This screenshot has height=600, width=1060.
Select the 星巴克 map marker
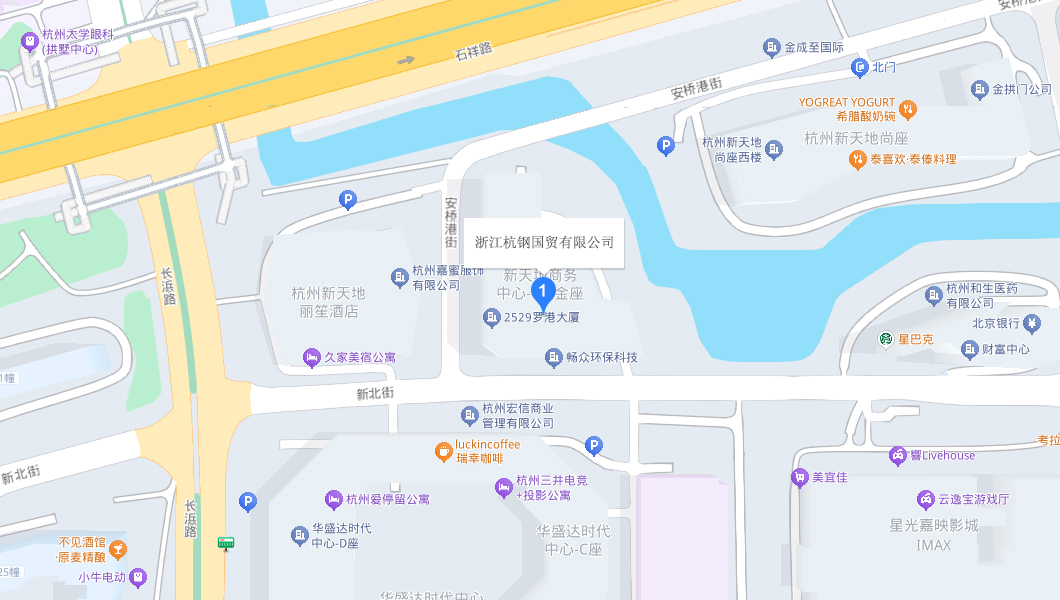click(886, 339)
